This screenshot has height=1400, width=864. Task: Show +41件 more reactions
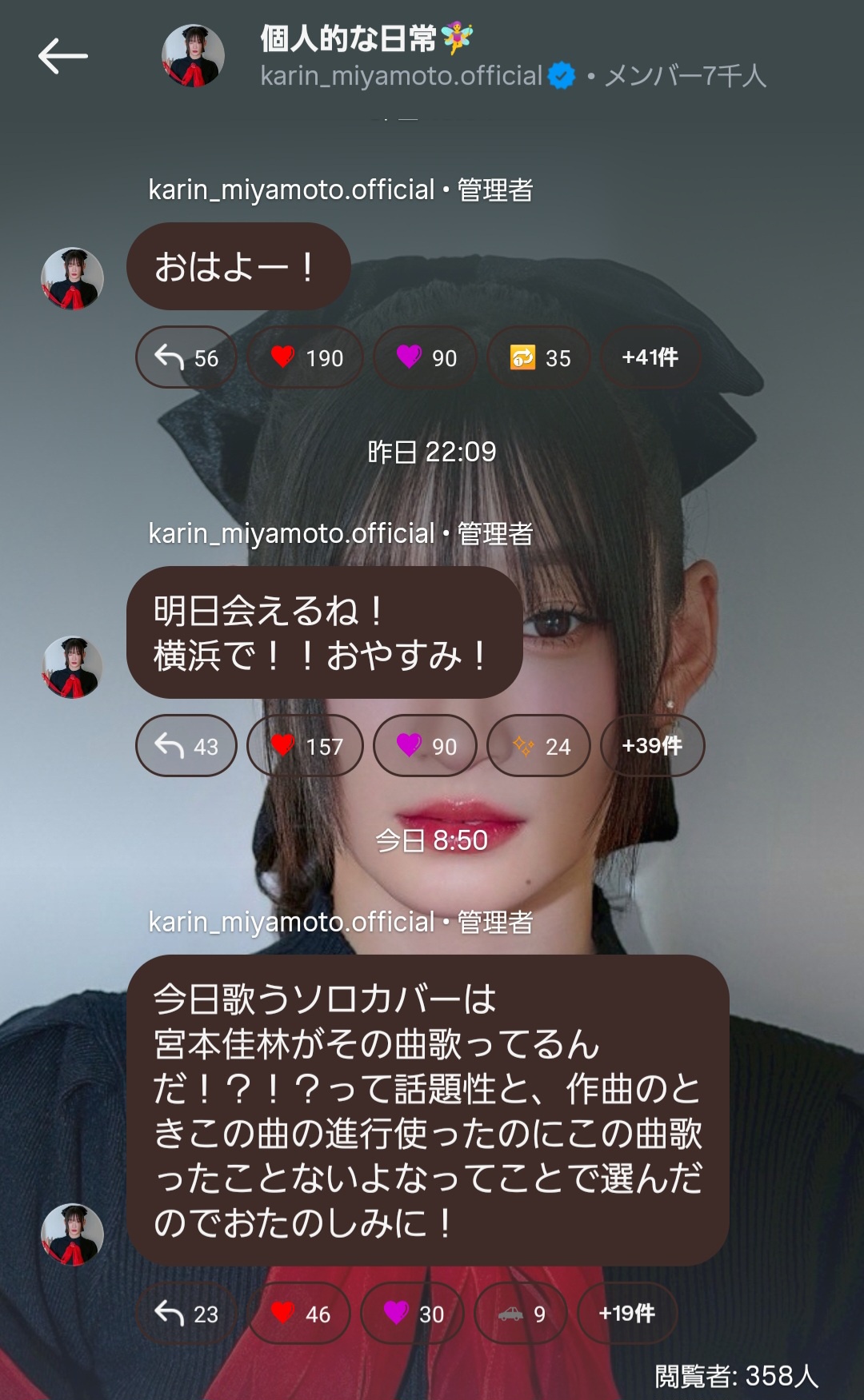(x=650, y=357)
